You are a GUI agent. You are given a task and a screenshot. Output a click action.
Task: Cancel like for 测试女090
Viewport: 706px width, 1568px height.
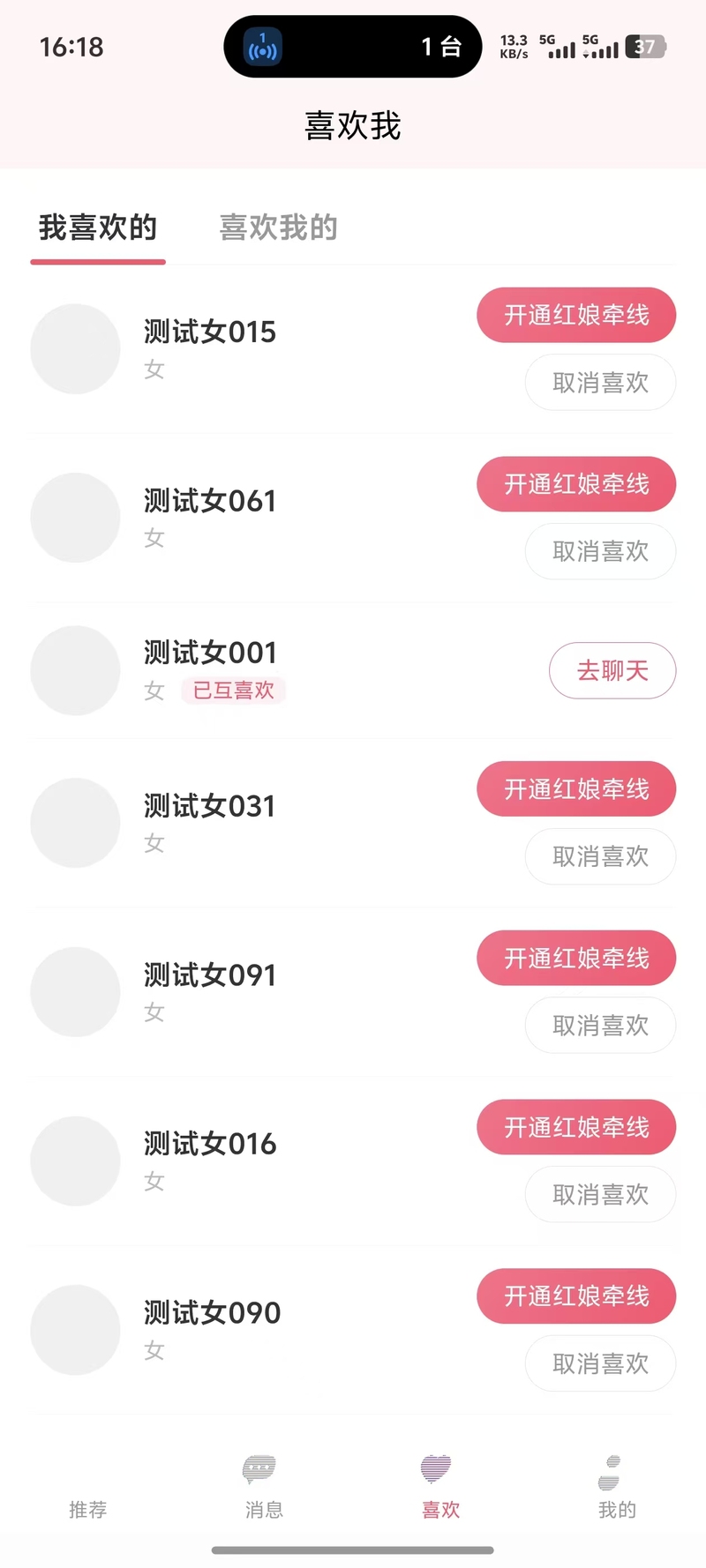coord(600,1363)
